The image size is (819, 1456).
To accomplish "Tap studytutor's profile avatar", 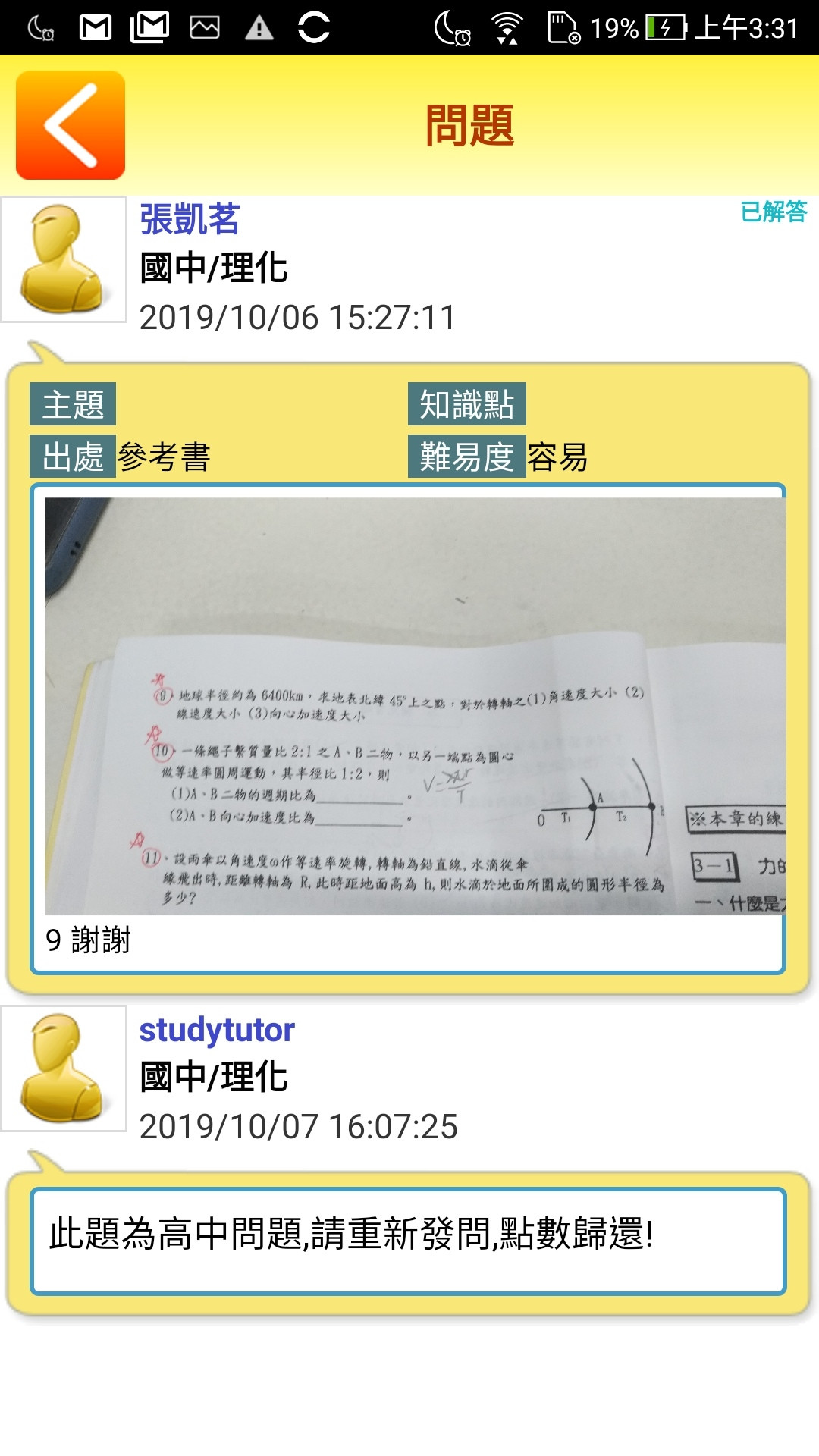I will coord(64,1068).
